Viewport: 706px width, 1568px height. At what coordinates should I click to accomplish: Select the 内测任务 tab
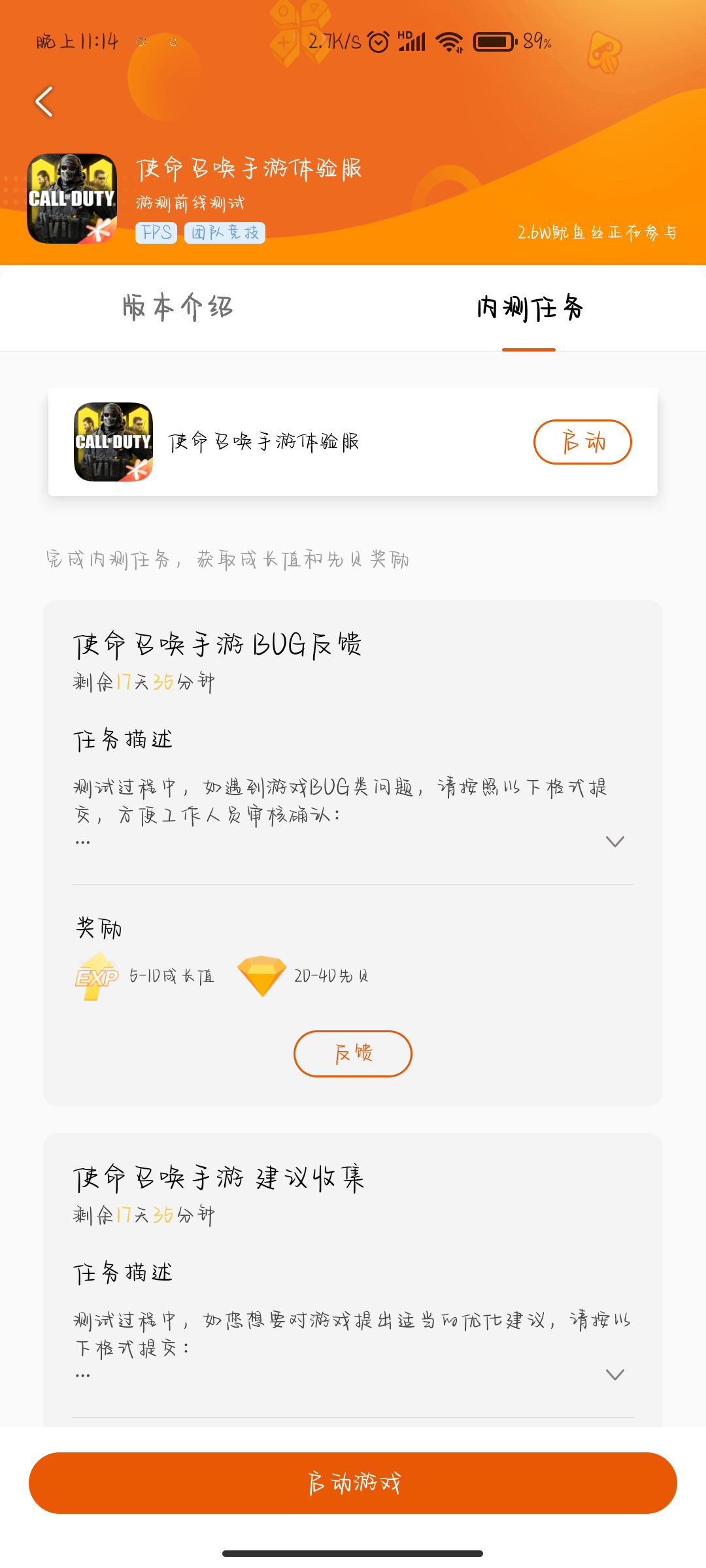click(x=529, y=308)
